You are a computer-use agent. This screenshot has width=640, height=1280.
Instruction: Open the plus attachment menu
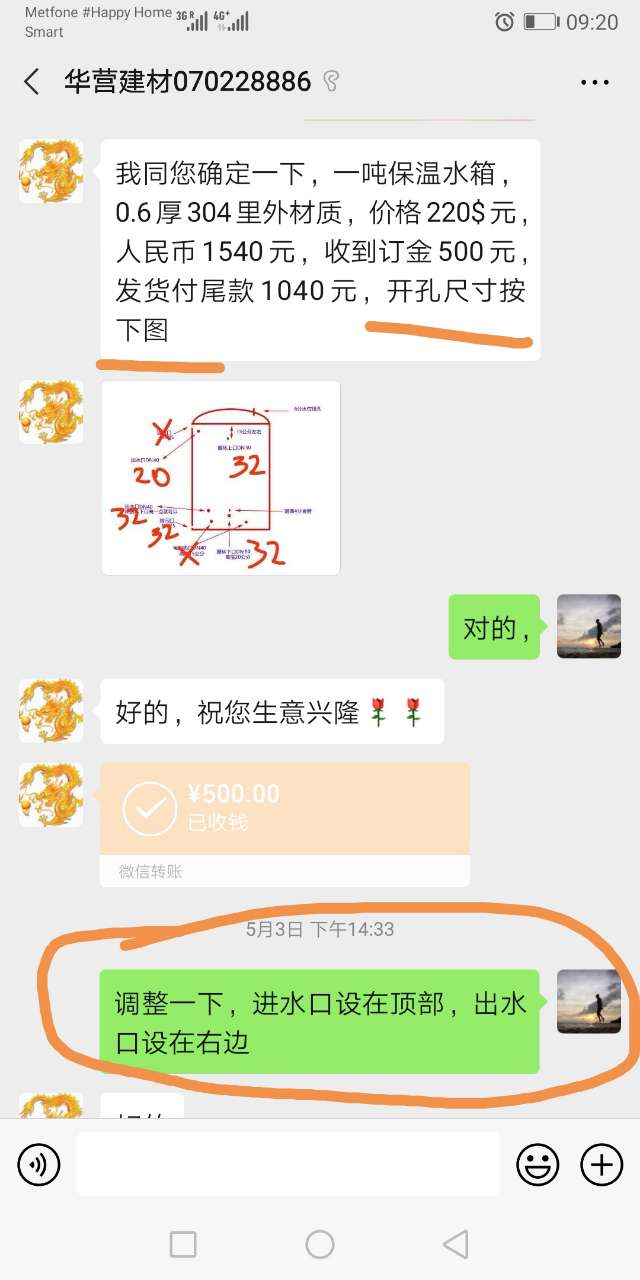601,1164
